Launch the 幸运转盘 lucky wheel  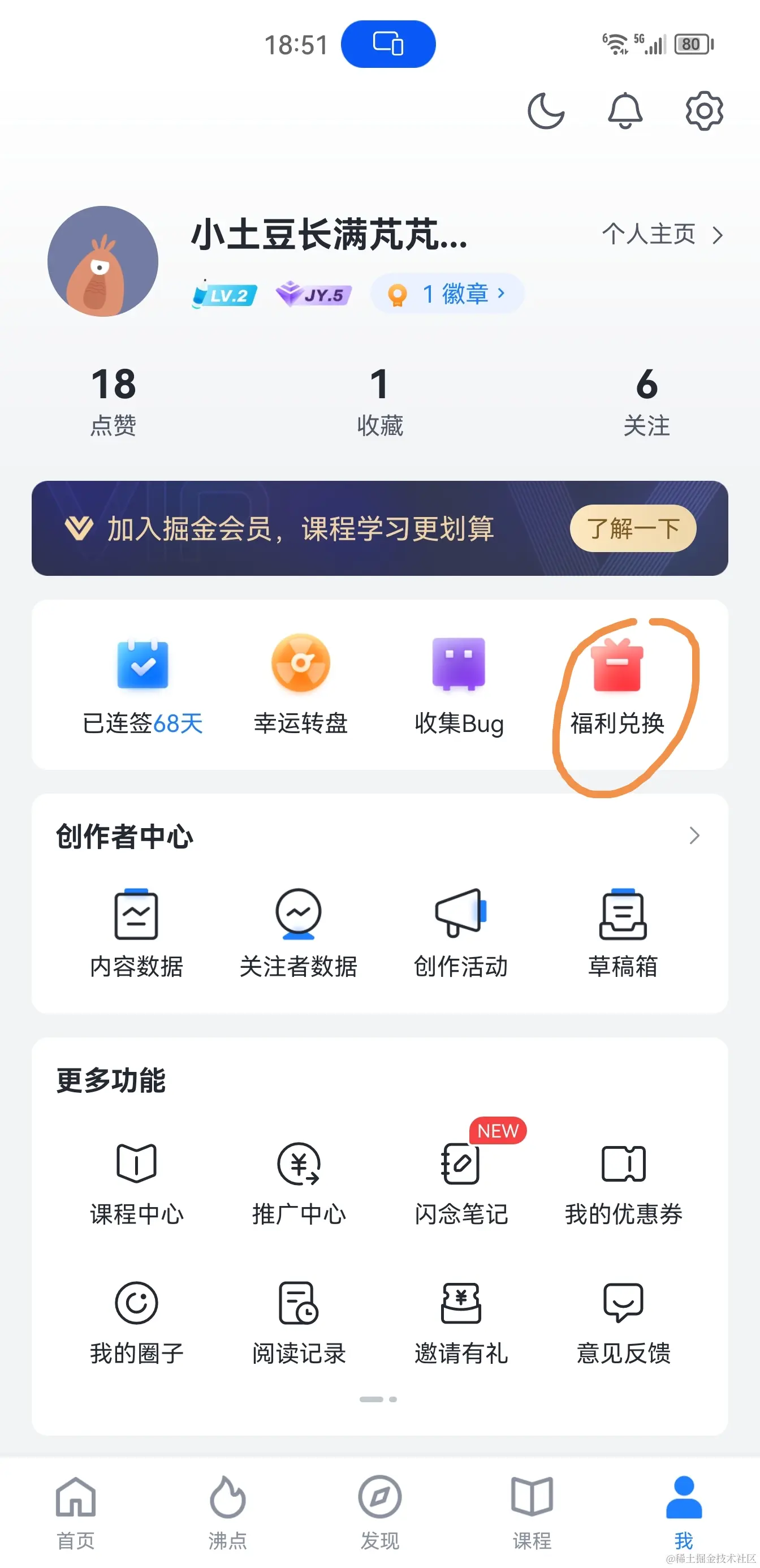pyautogui.click(x=301, y=685)
